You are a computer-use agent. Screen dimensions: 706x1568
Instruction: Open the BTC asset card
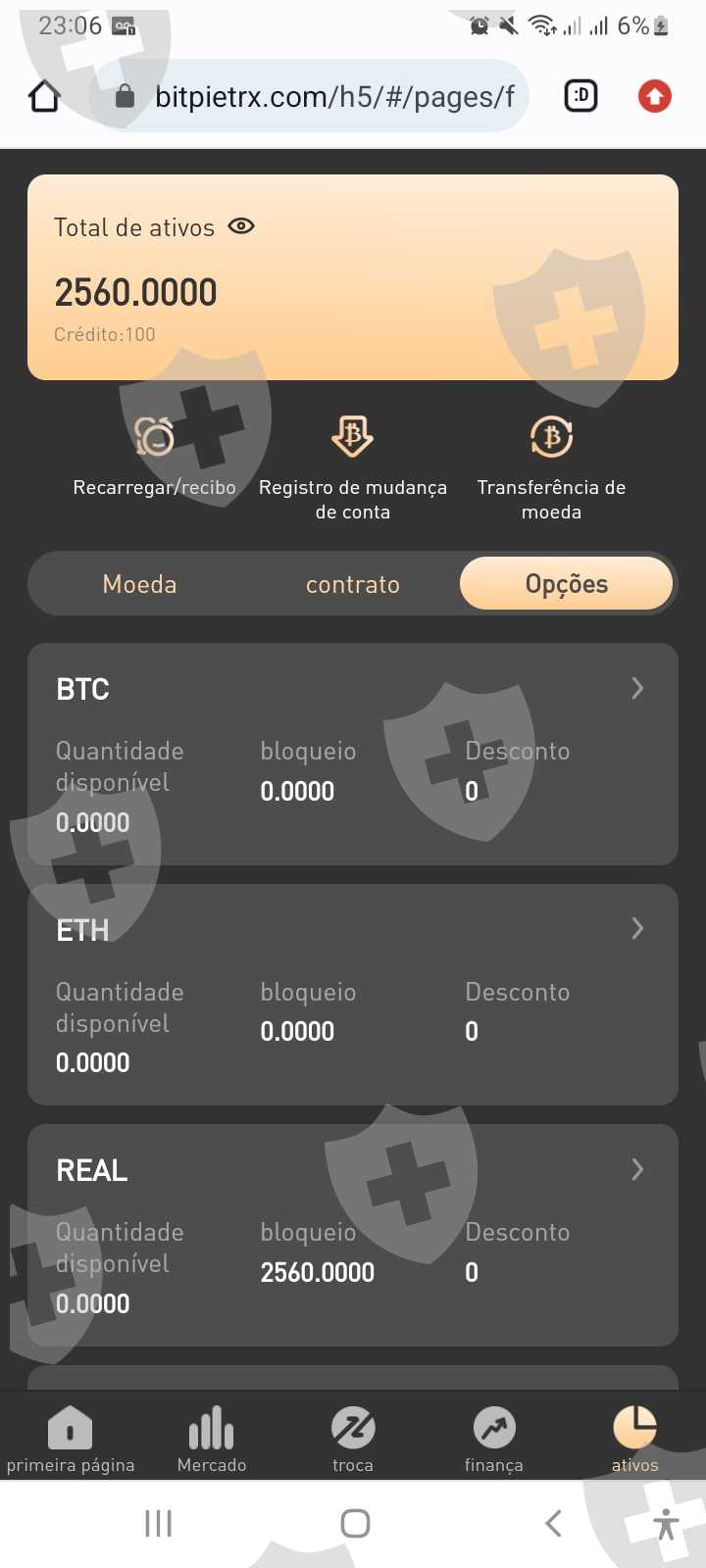[x=353, y=754]
